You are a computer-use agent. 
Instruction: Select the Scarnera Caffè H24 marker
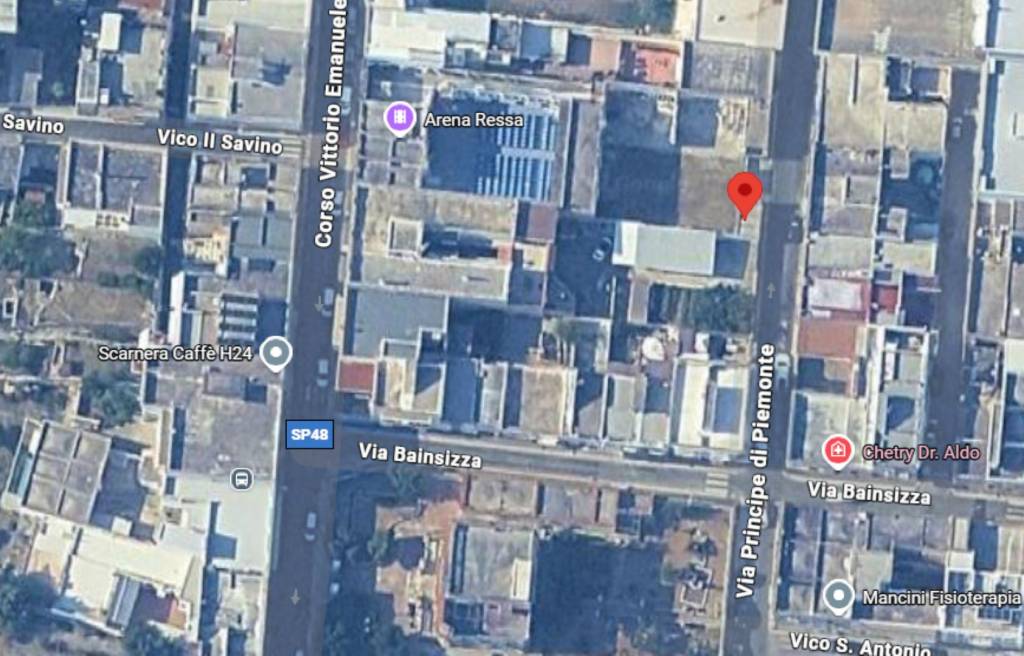(x=276, y=352)
